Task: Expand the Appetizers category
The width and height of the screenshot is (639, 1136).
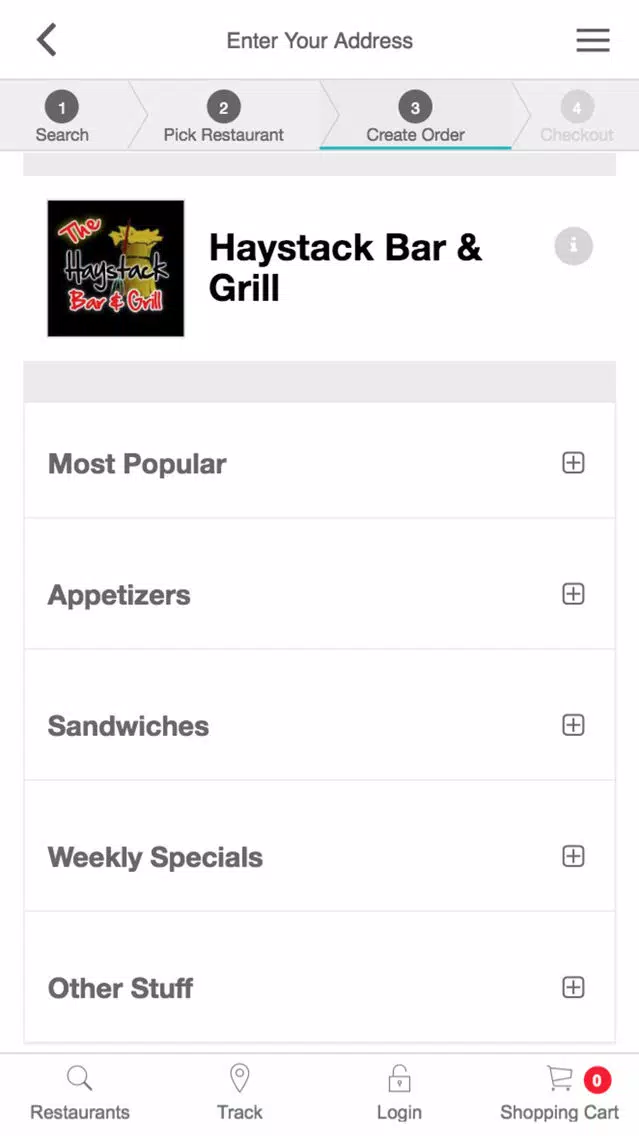Action: point(320,594)
